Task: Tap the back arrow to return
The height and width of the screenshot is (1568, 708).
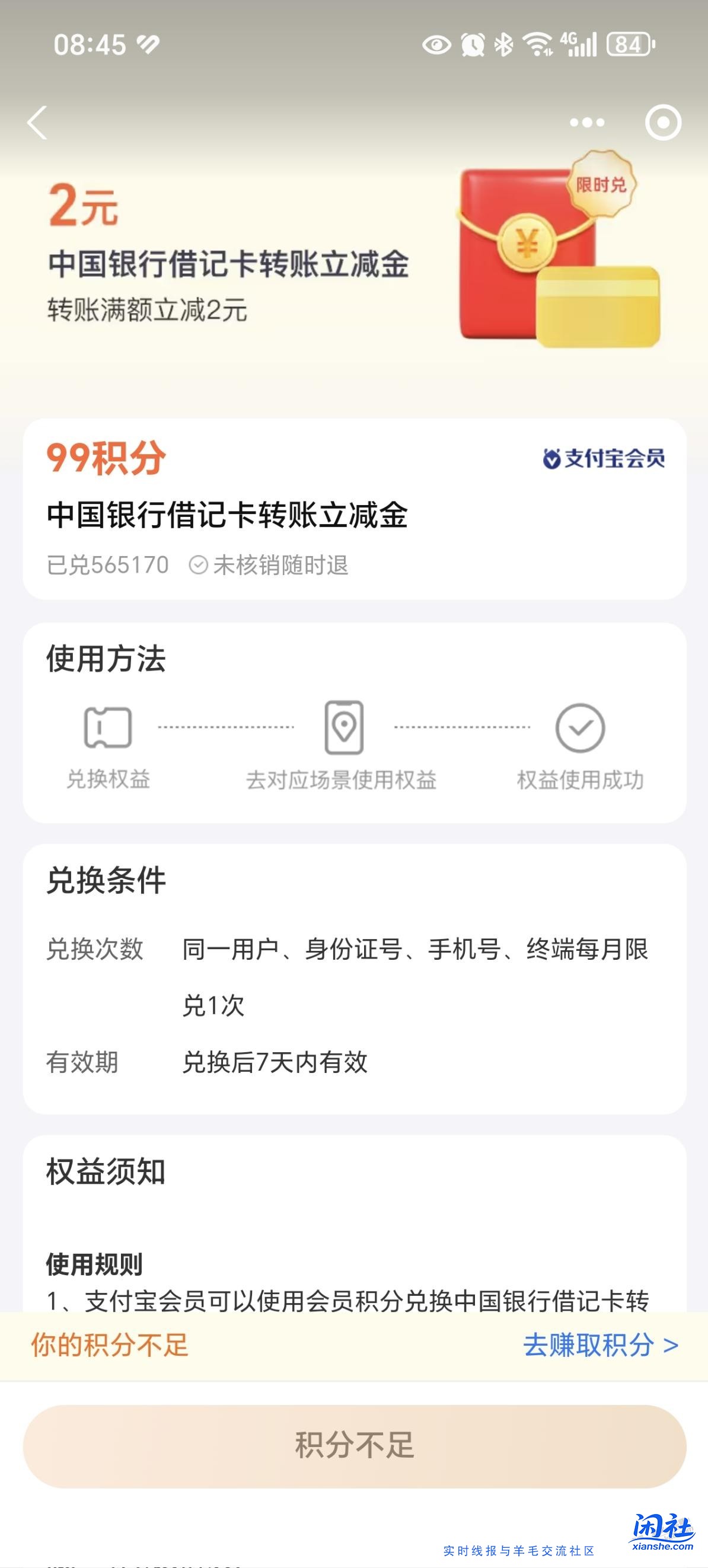Action: (38, 122)
